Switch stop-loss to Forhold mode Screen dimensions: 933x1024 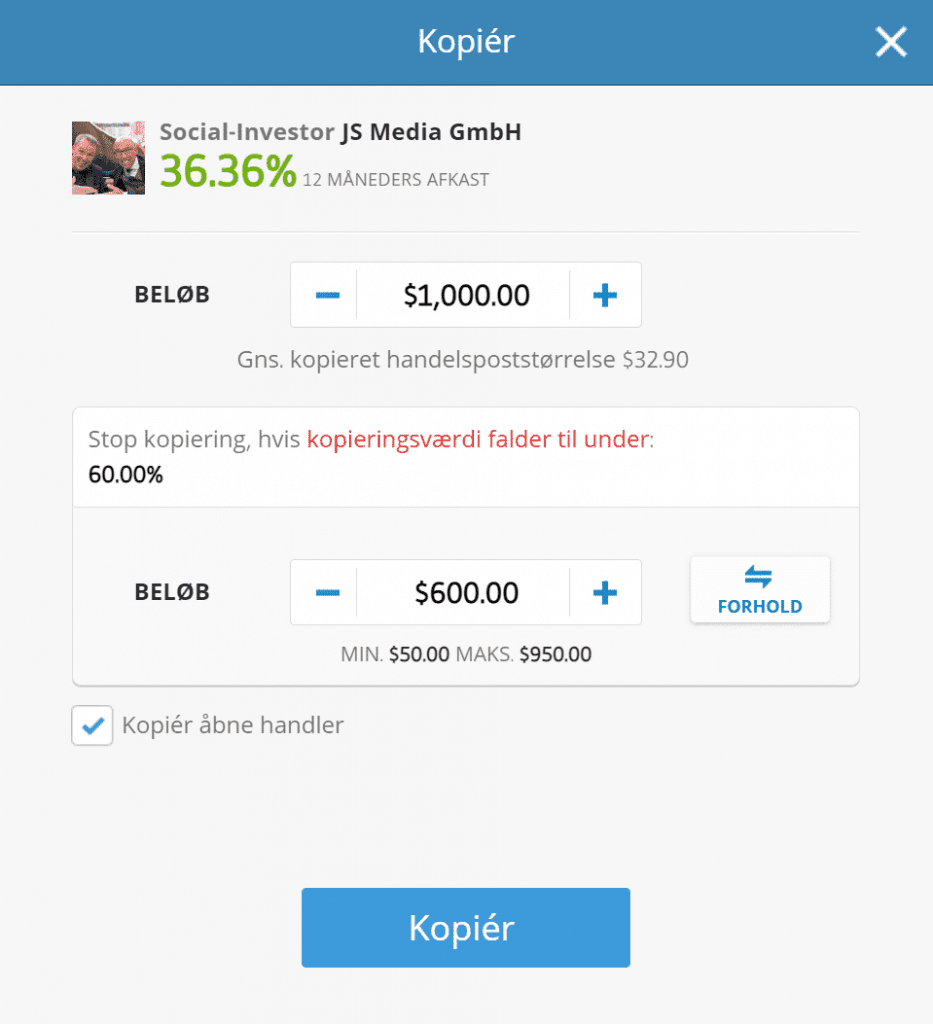(759, 590)
